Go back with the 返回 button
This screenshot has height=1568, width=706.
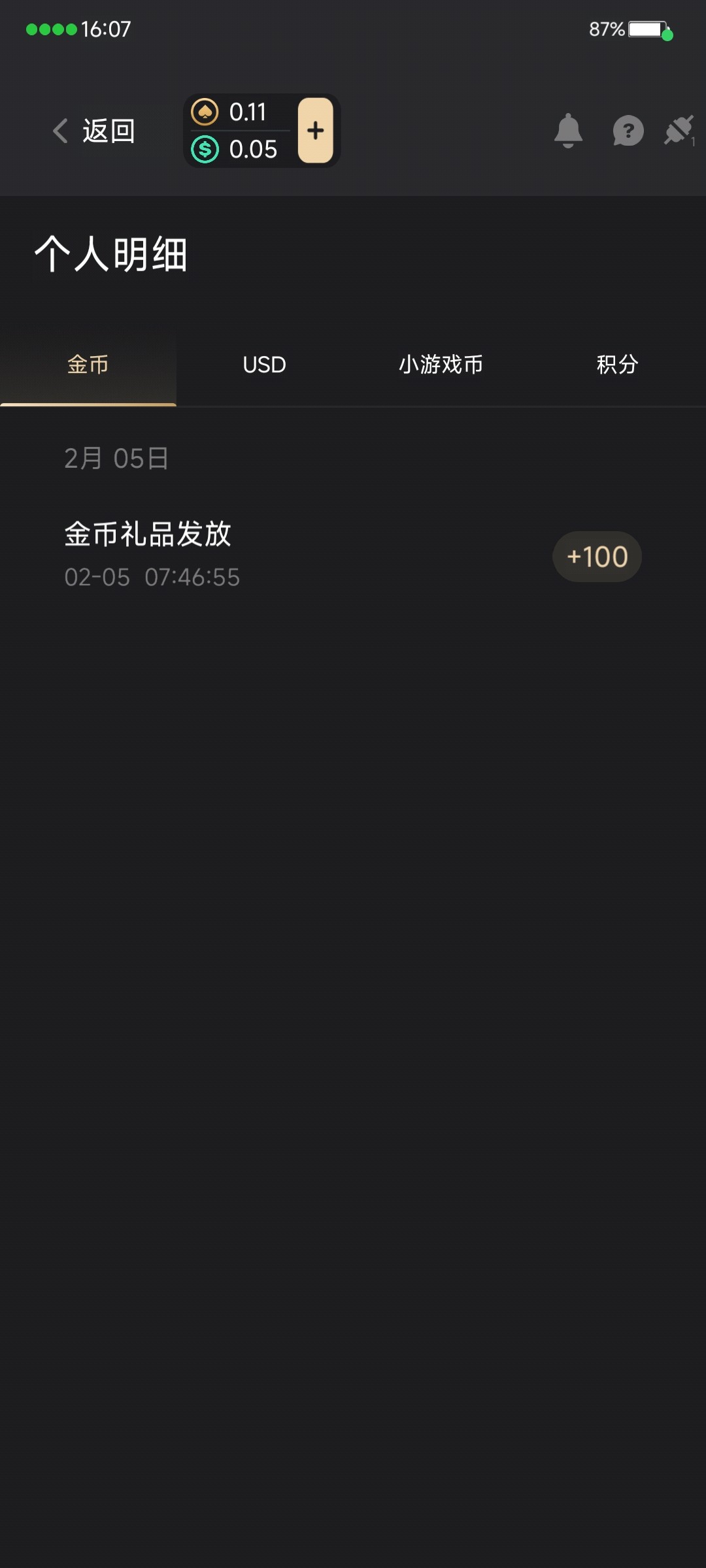(93, 131)
